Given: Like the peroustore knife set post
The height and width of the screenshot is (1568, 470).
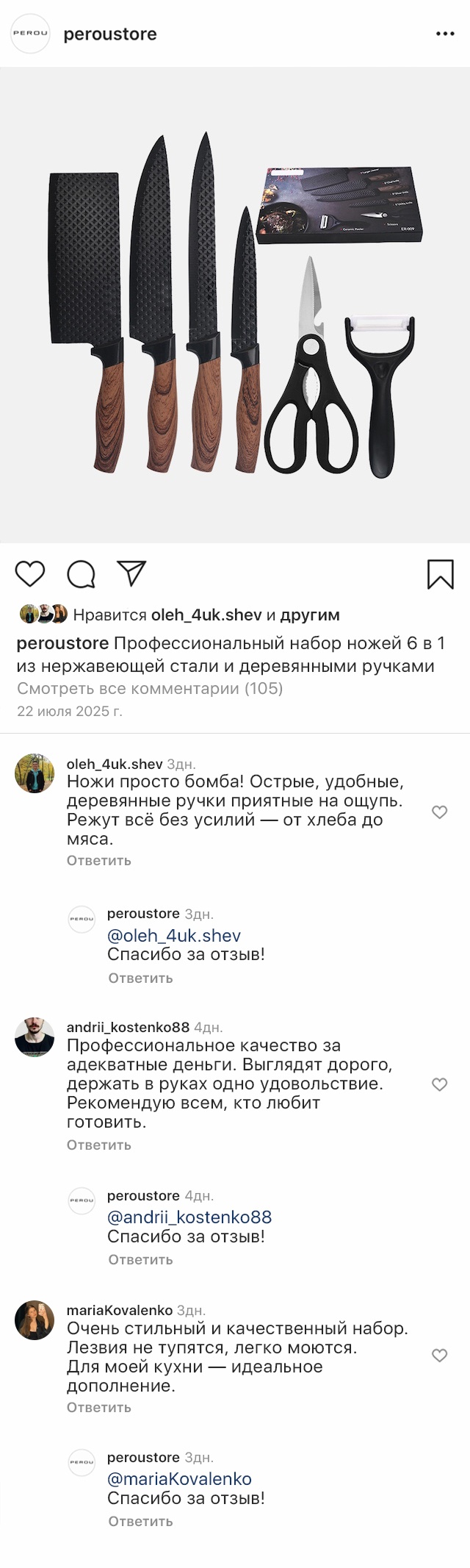Looking at the screenshot, I should click(30, 574).
